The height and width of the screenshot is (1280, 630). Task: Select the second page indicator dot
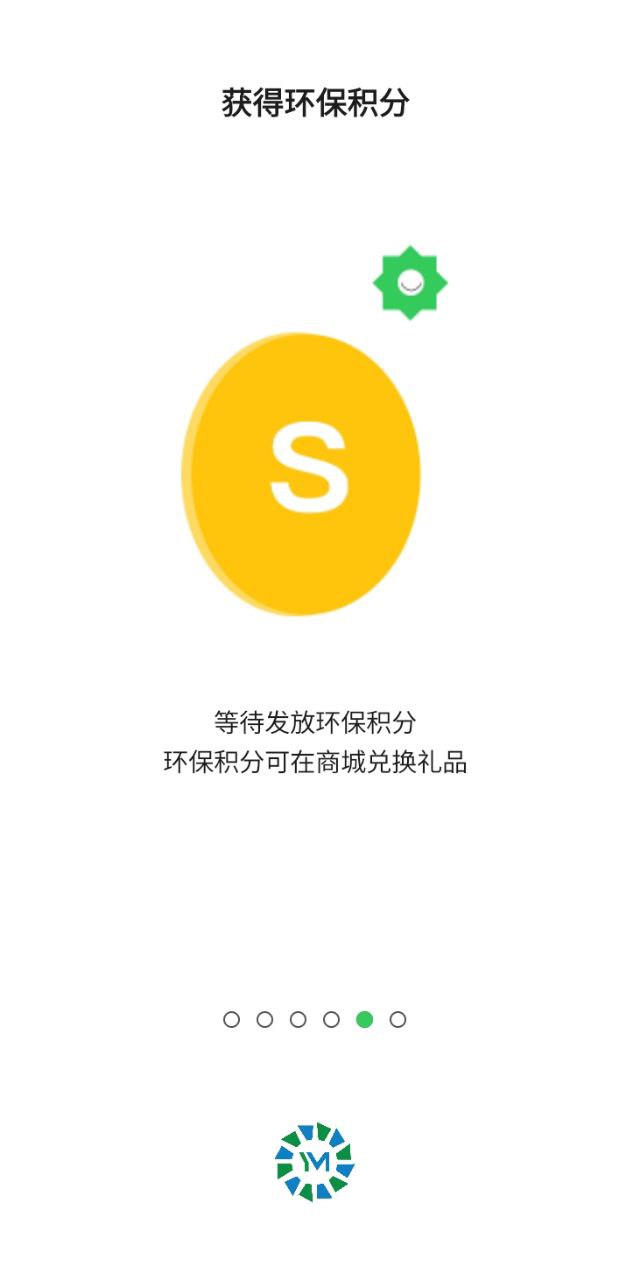pyautogui.click(x=265, y=1019)
